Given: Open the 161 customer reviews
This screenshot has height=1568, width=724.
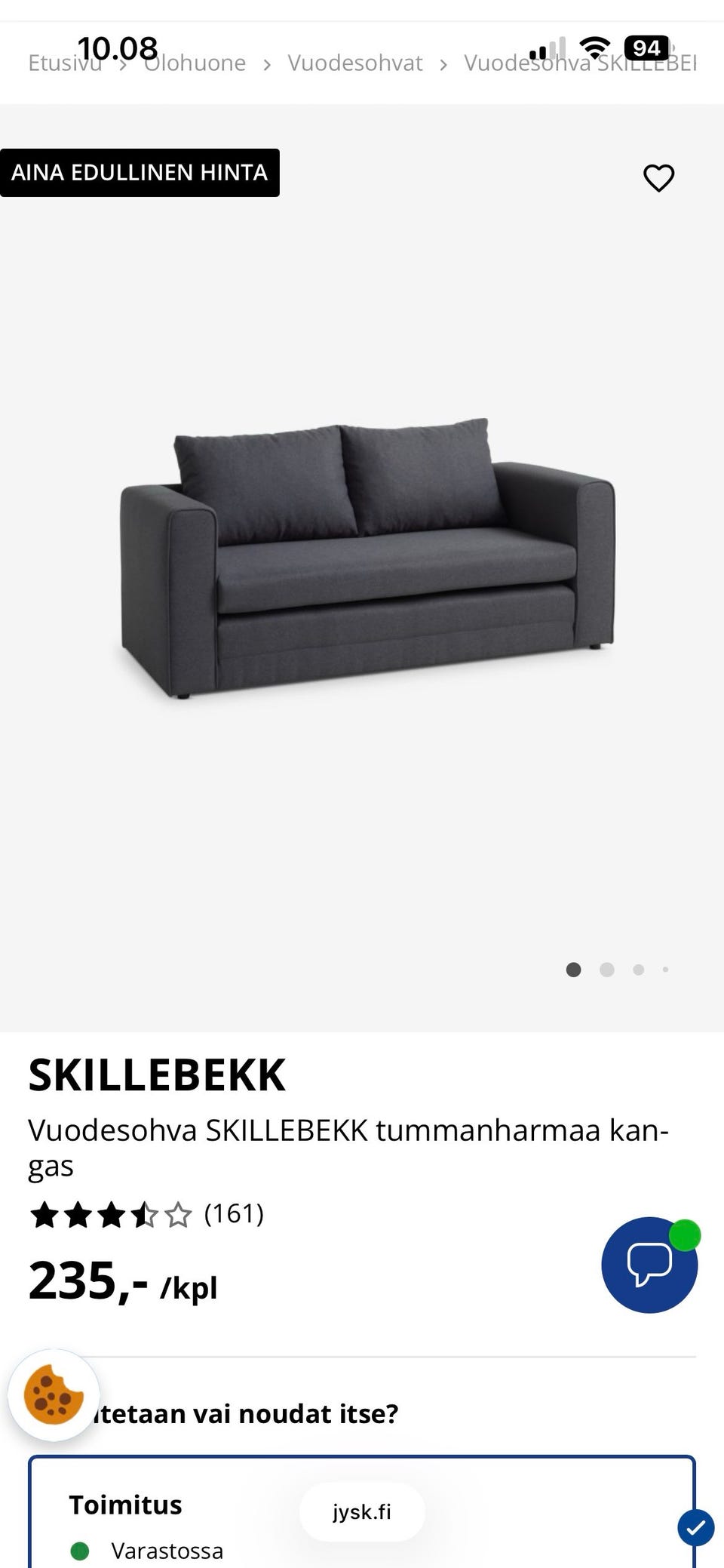Looking at the screenshot, I should point(234,1214).
